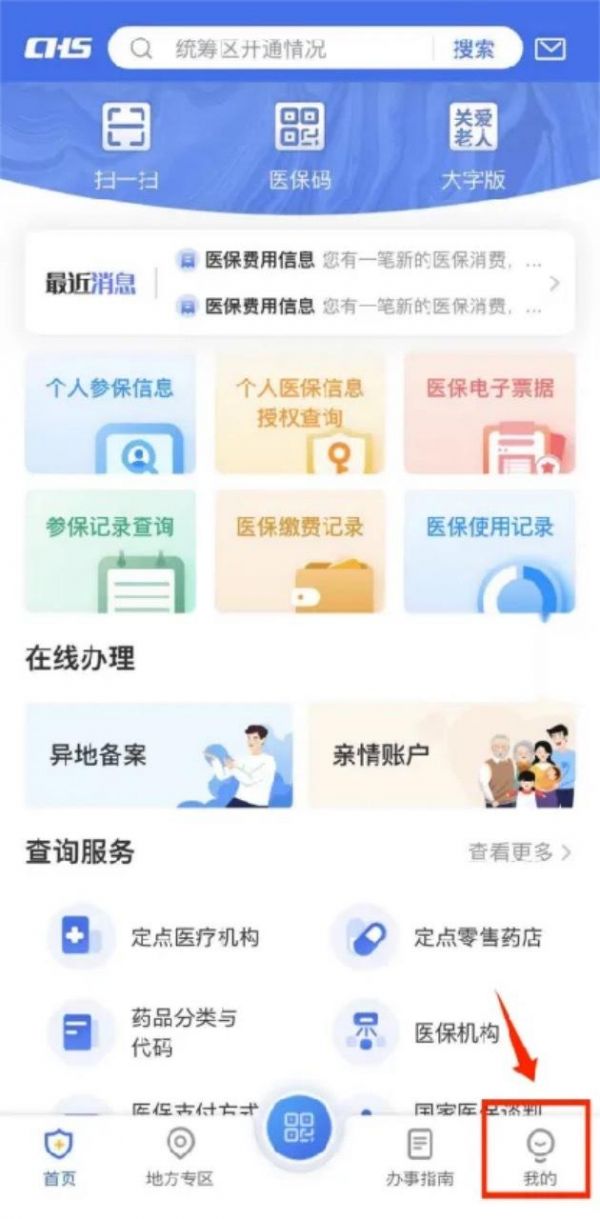Open 参保记录查询 card
600x1219 pixels.
[x=110, y=551]
